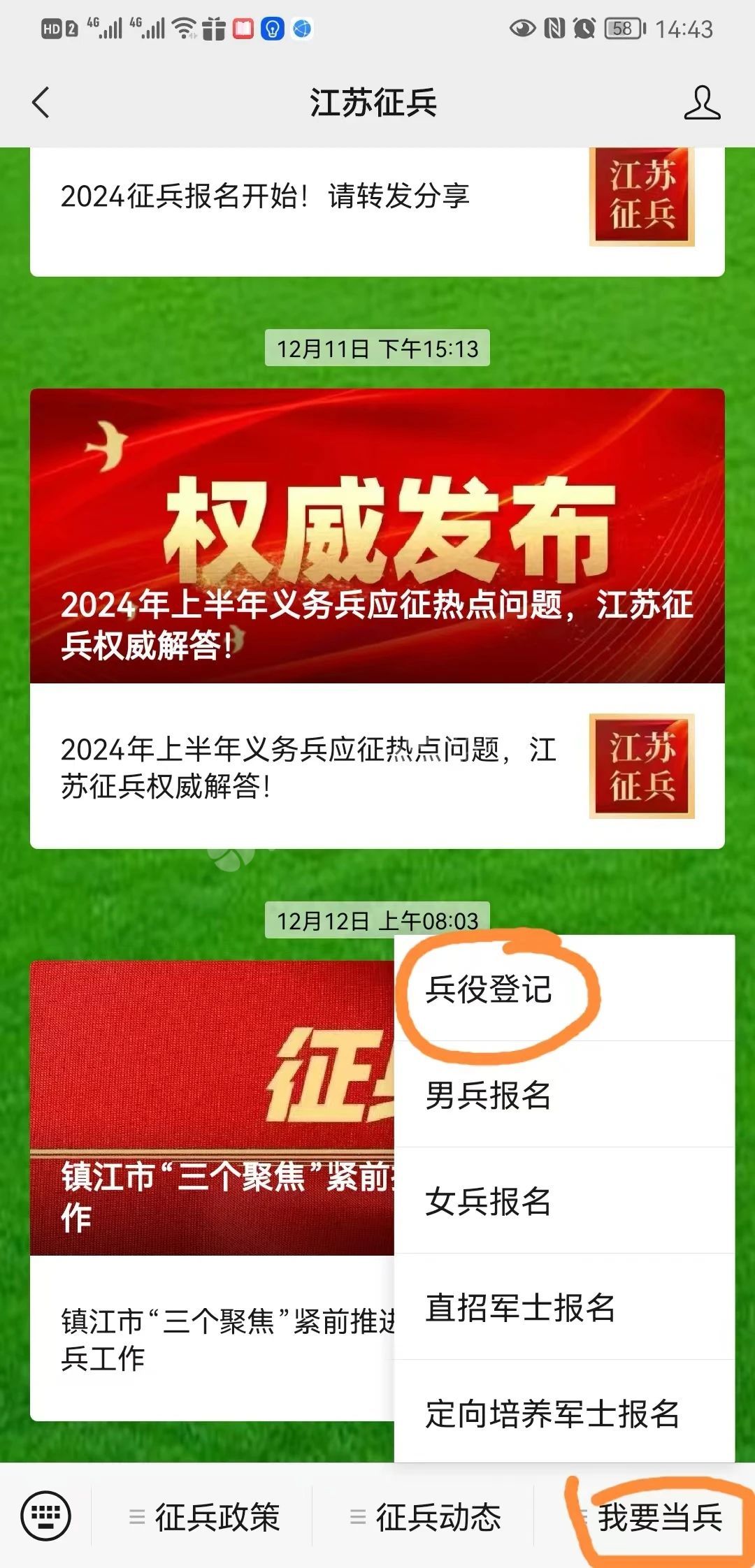This screenshot has width=755, height=1568.
Task: Go back from 江苏征兵 account
Action: 42,103
